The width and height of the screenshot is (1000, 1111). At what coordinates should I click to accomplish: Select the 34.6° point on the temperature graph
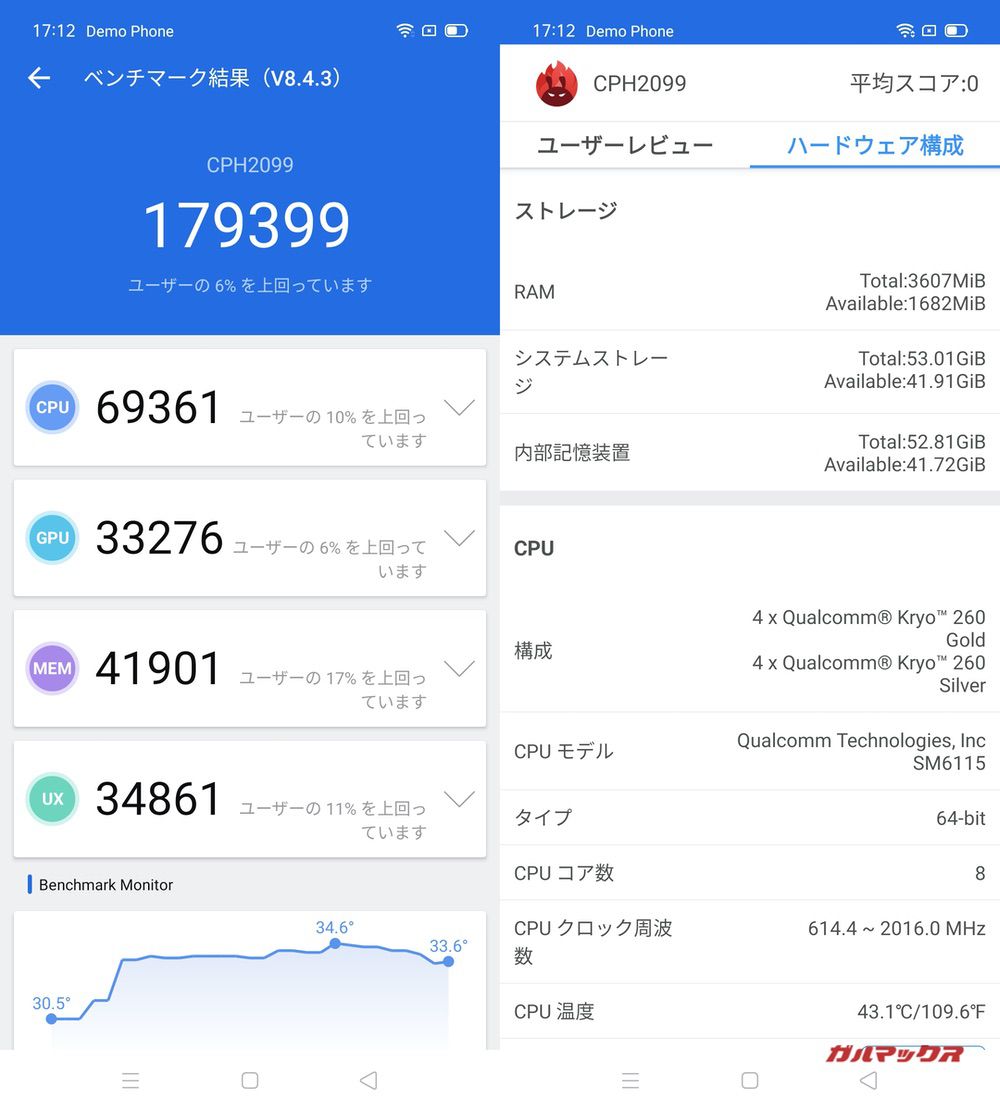pos(333,946)
